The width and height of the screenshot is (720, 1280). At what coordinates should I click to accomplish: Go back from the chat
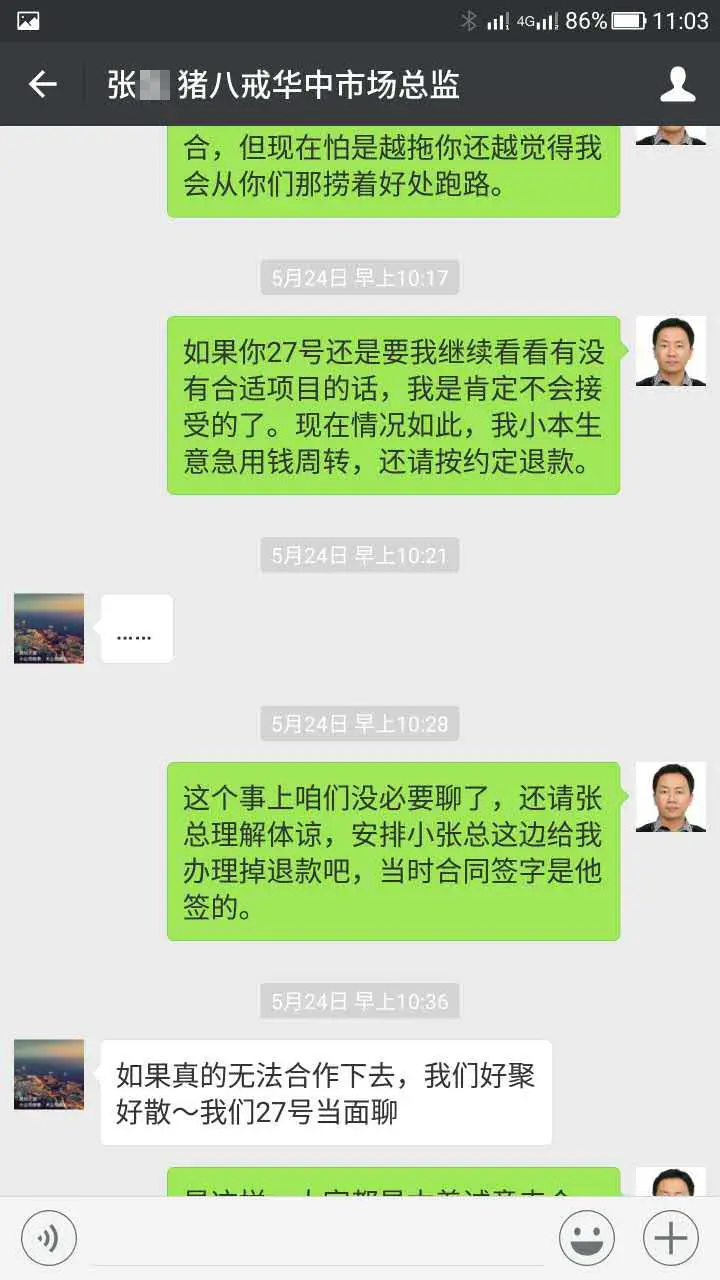(42, 85)
